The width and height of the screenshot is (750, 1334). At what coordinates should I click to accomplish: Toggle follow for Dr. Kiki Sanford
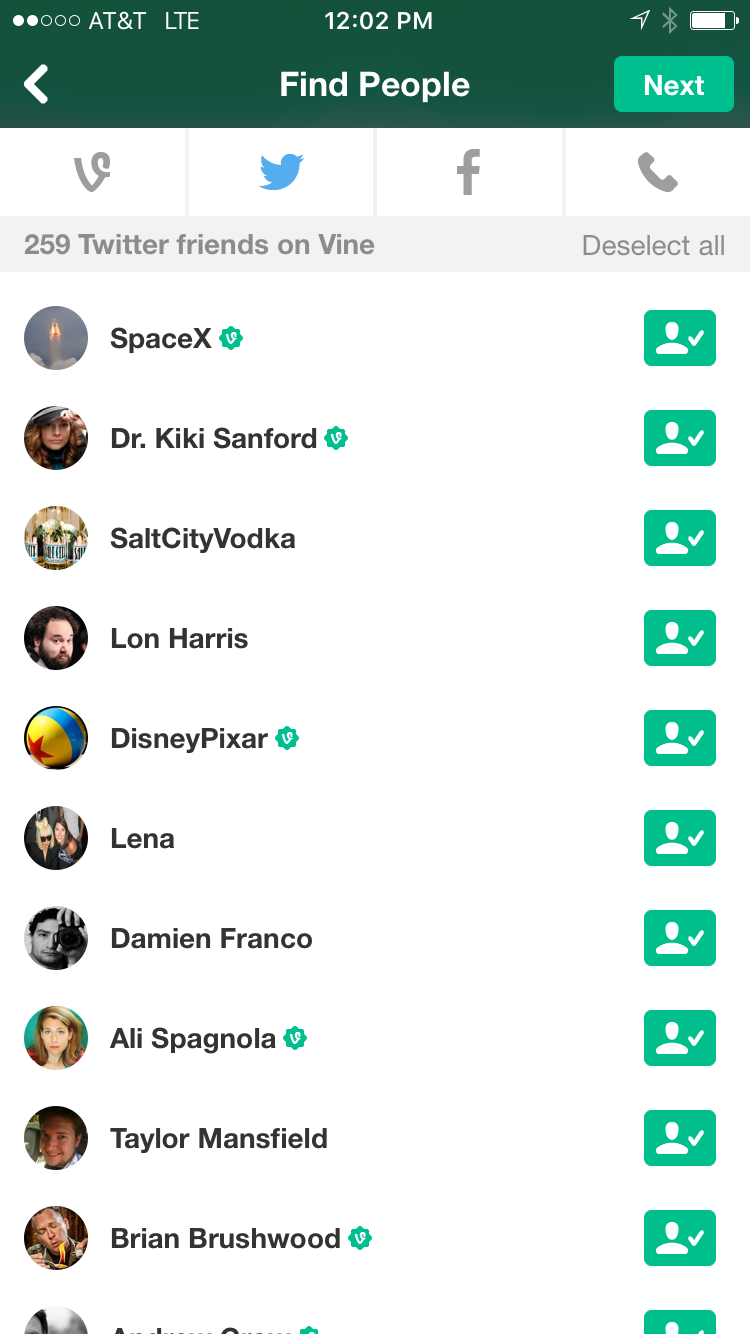679,438
